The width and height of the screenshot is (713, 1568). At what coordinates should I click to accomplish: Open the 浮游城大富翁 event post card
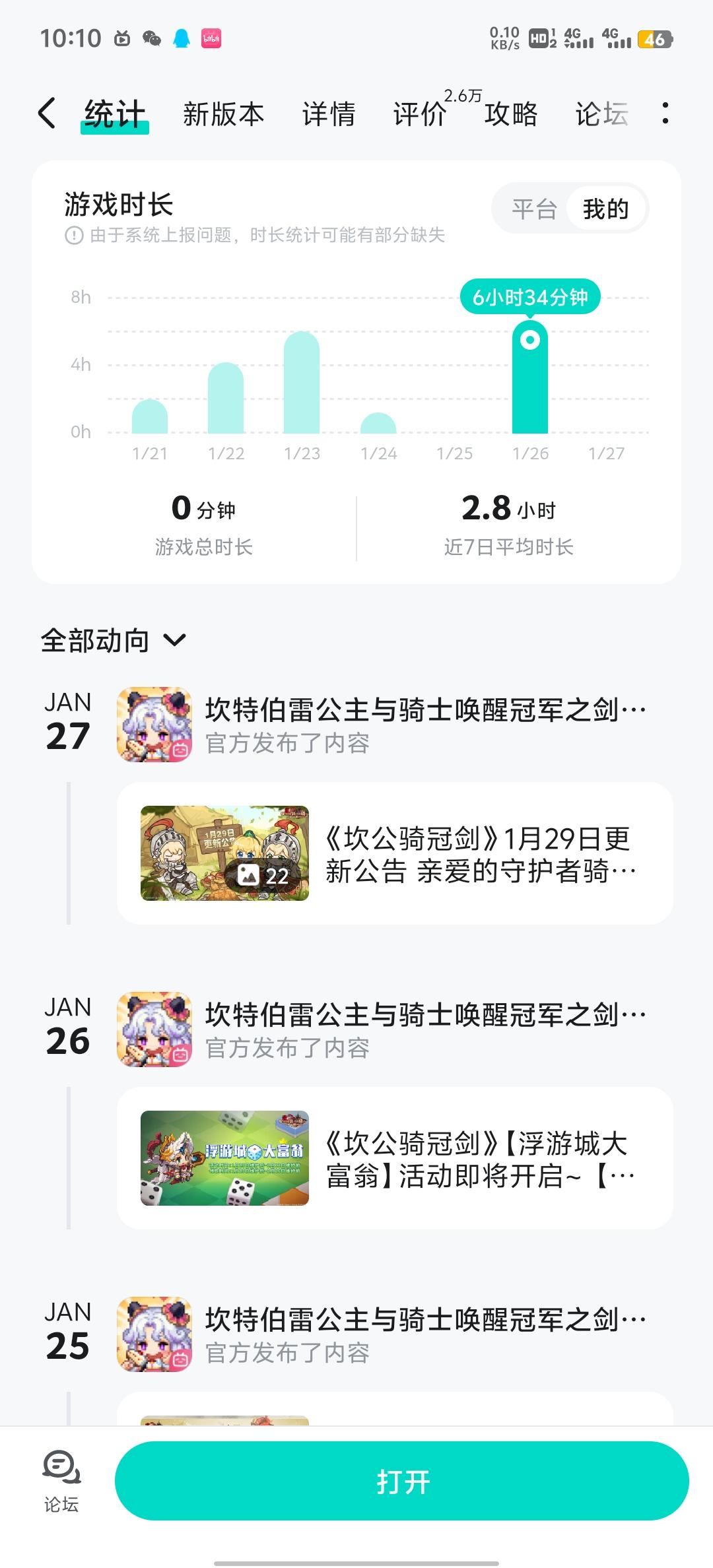tap(395, 1158)
